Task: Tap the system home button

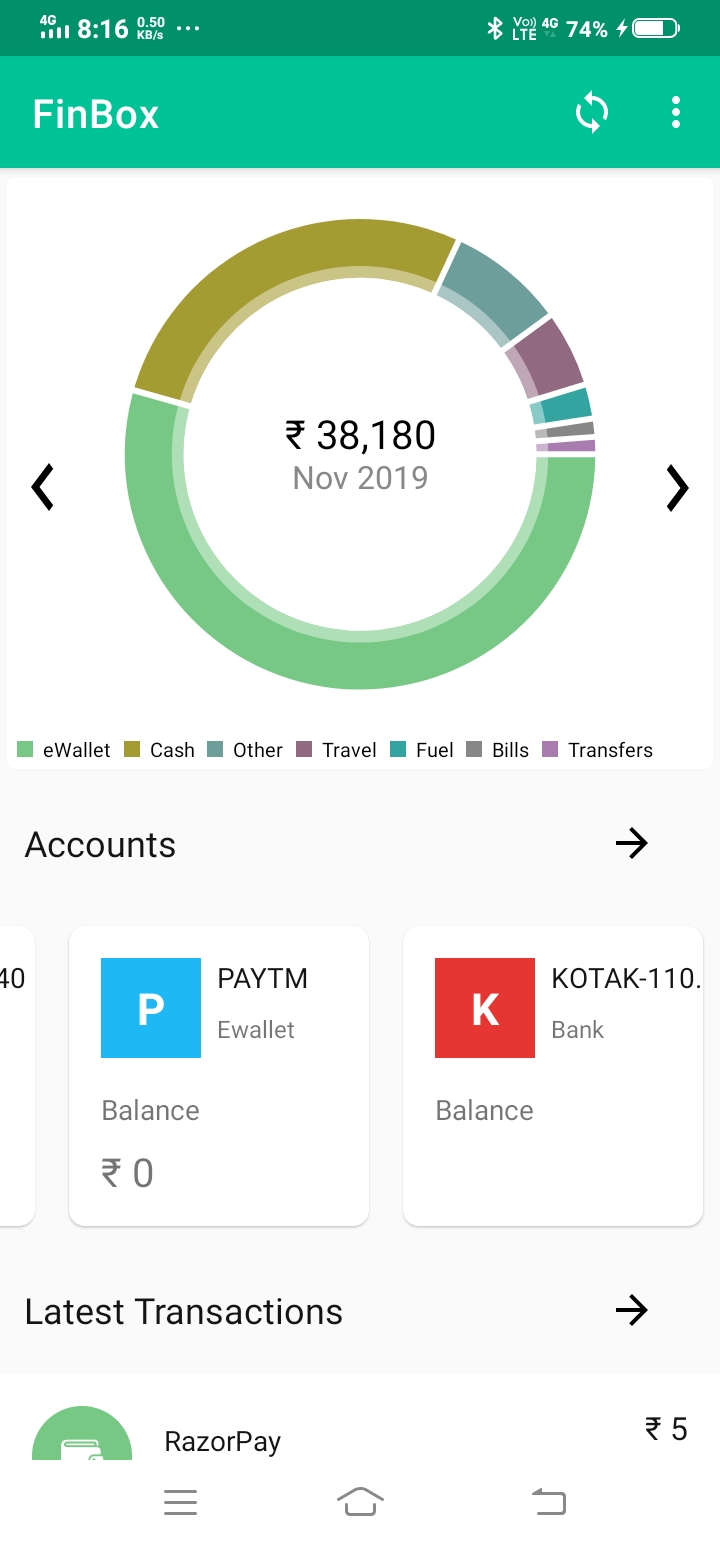Action: 361,1501
